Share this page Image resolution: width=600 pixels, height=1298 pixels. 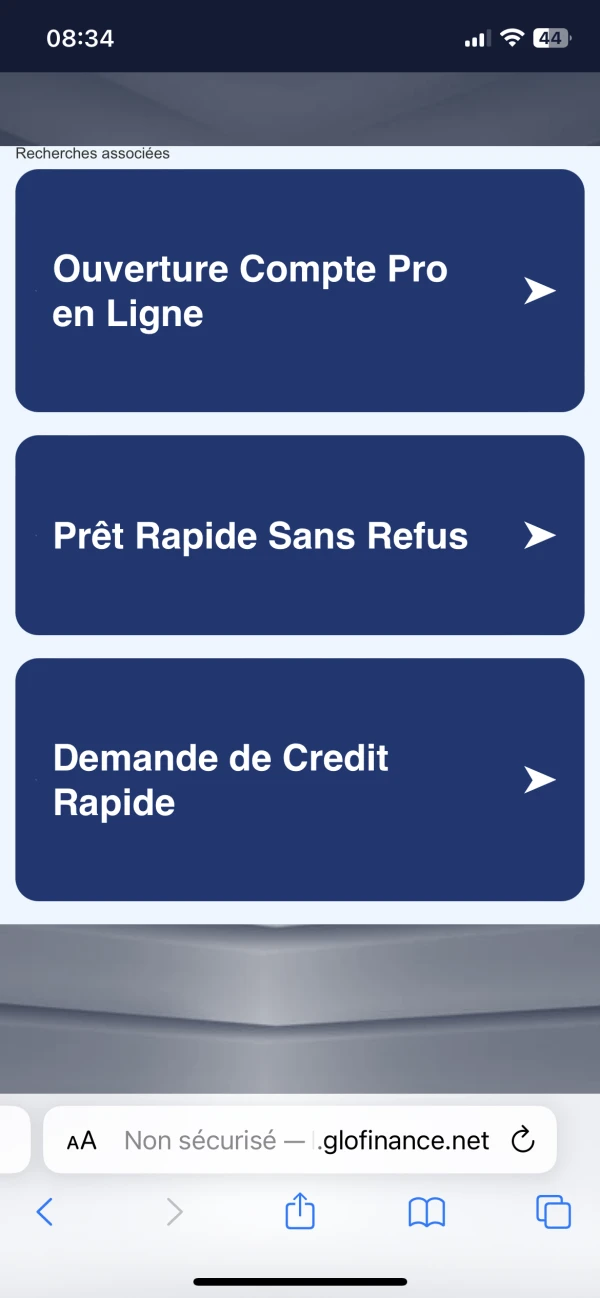(300, 1212)
